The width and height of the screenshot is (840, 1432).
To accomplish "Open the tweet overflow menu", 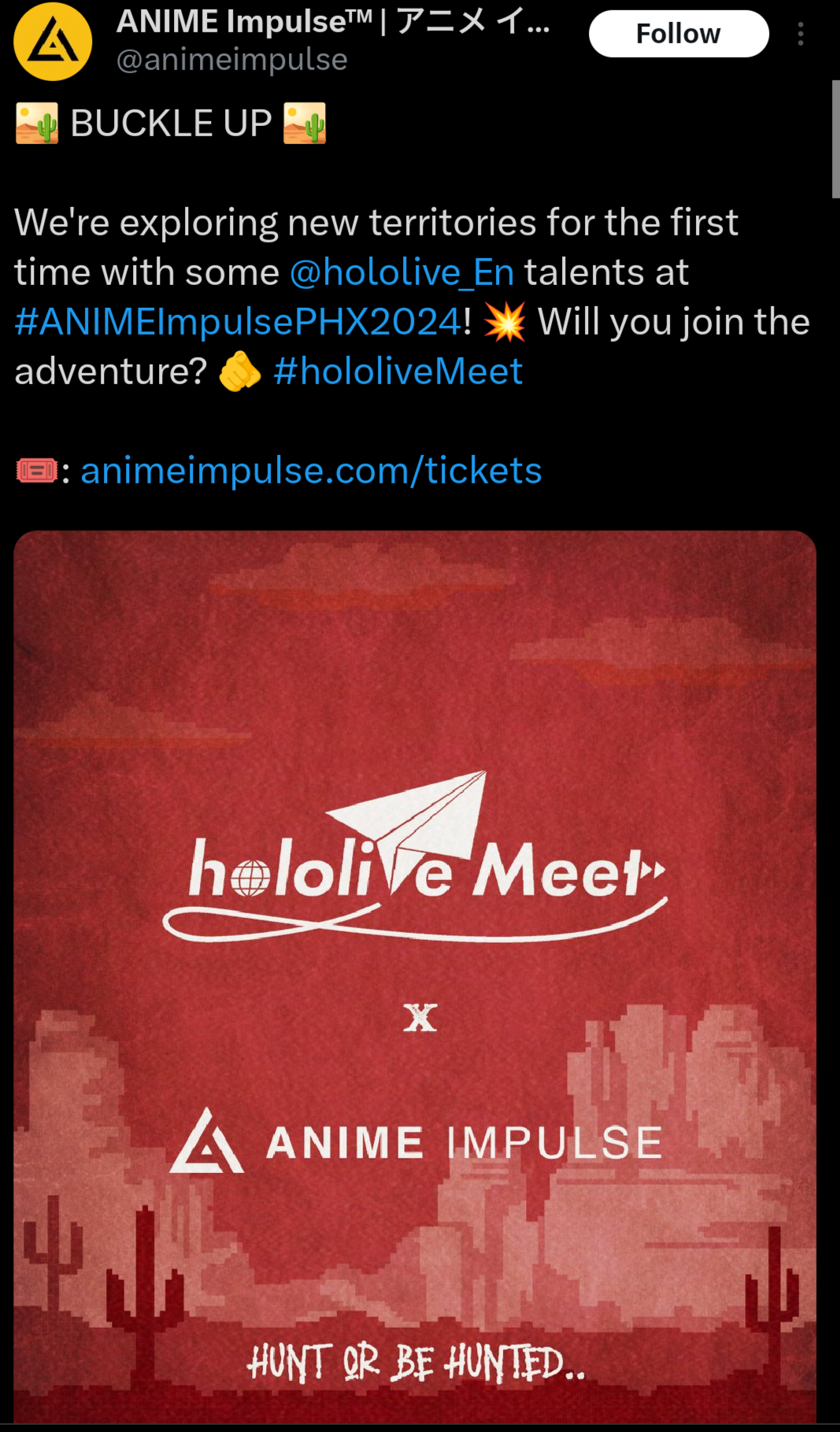I will click(801, 34).
